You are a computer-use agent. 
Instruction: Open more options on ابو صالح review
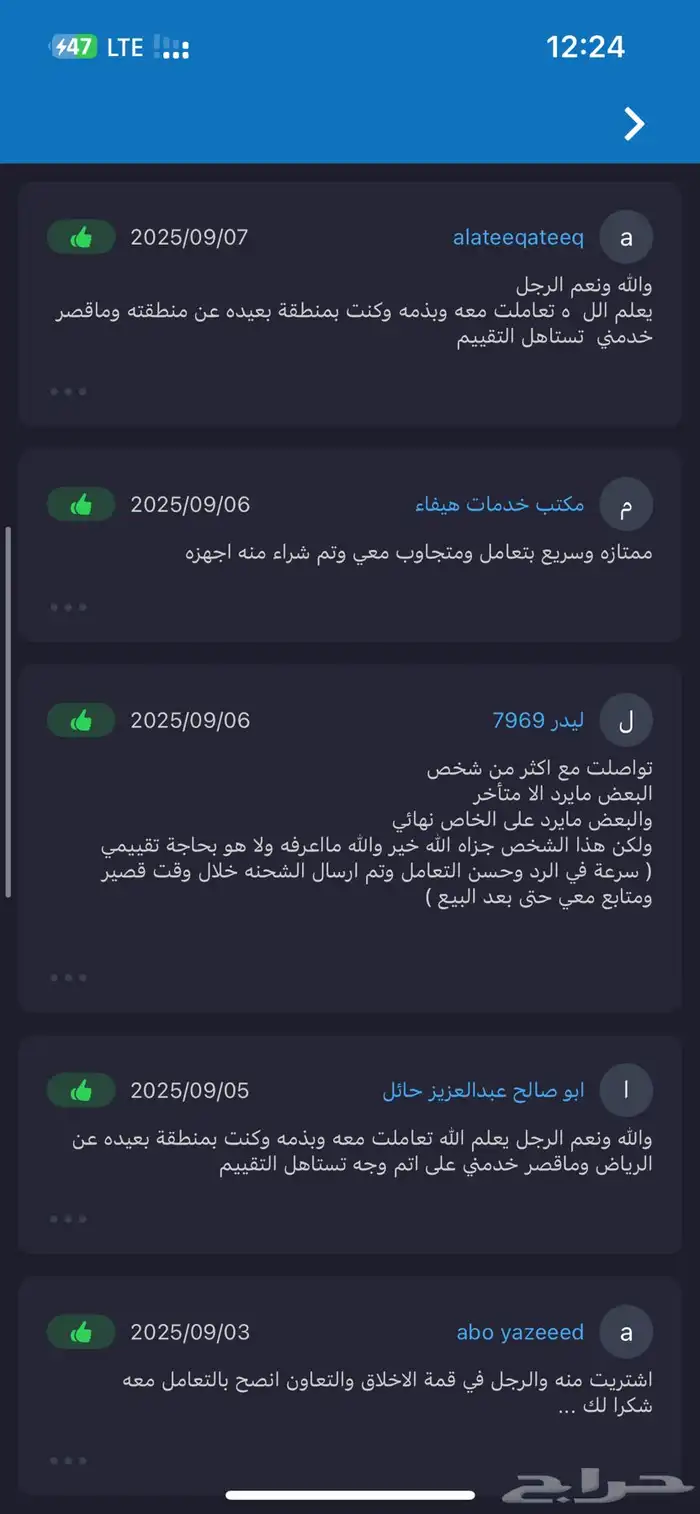click(x=68, y=1219)
